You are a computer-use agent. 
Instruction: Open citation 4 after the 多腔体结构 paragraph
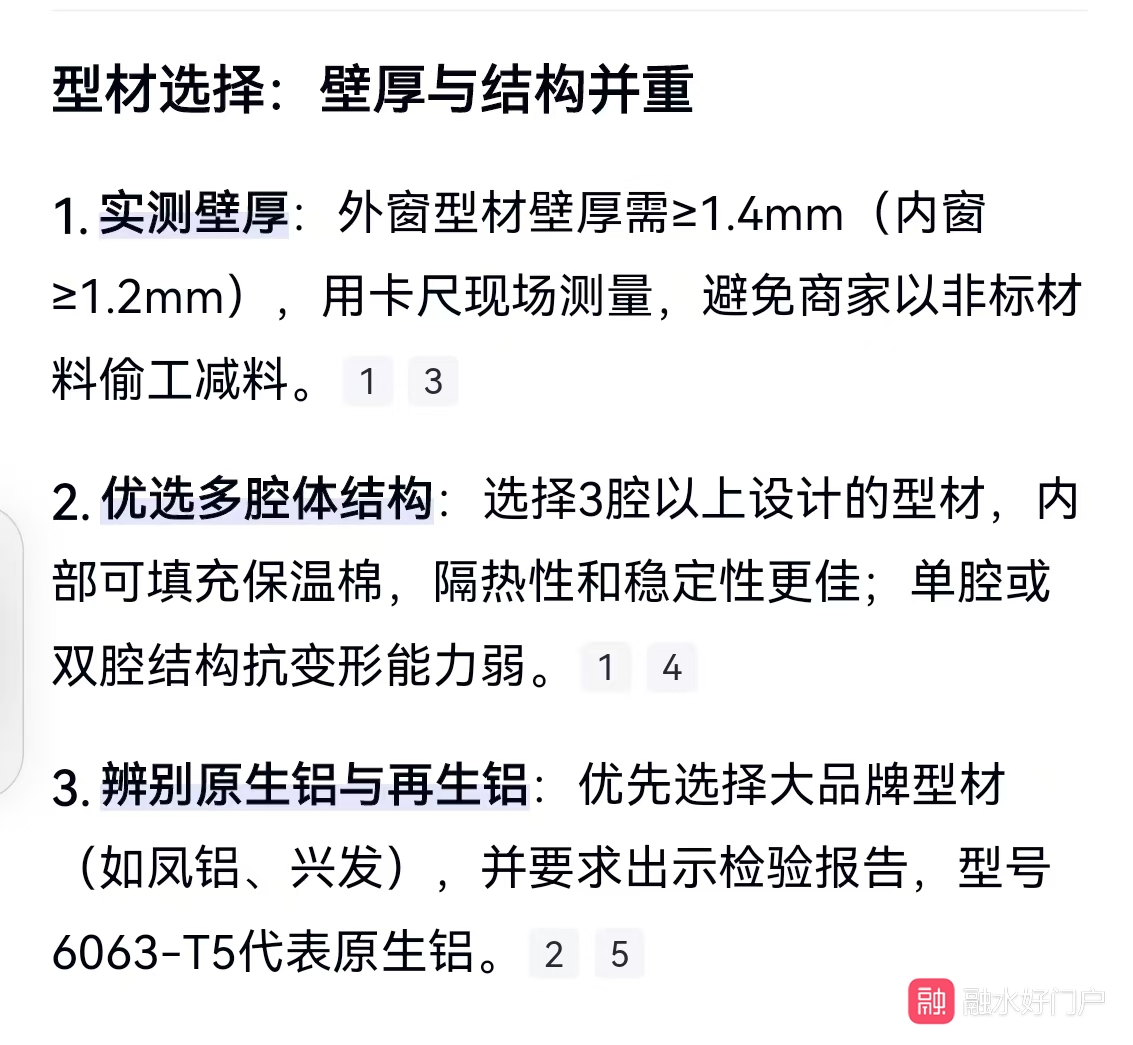671,668
